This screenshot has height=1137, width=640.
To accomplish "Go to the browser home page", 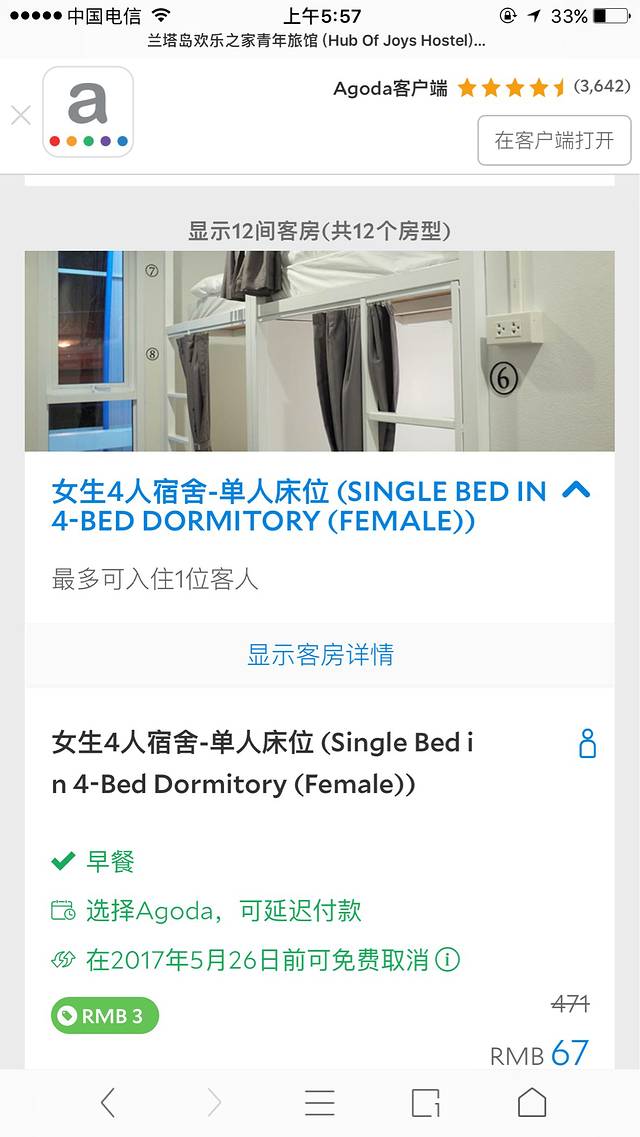I will pyautogui.click(x=532, y=1102).
